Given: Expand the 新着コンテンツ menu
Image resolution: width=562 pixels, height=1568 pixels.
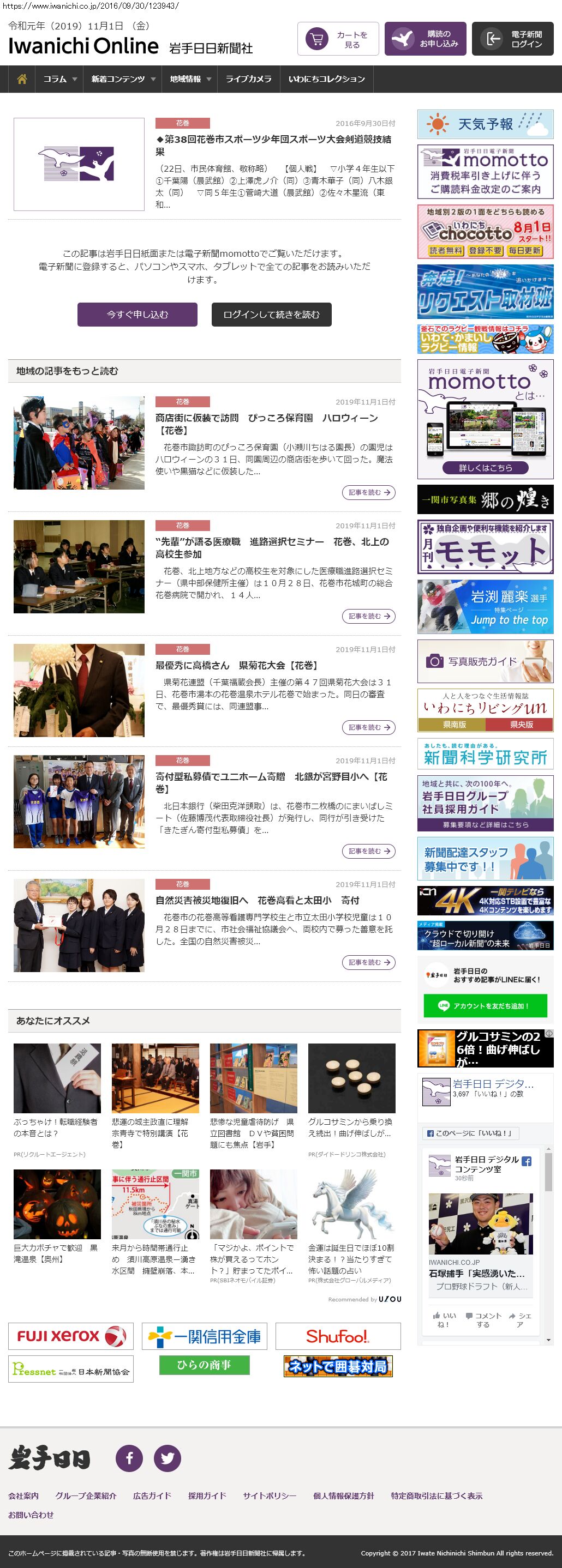Looking at the screenshot, I should pyautogui.click(x=123, y=79).
